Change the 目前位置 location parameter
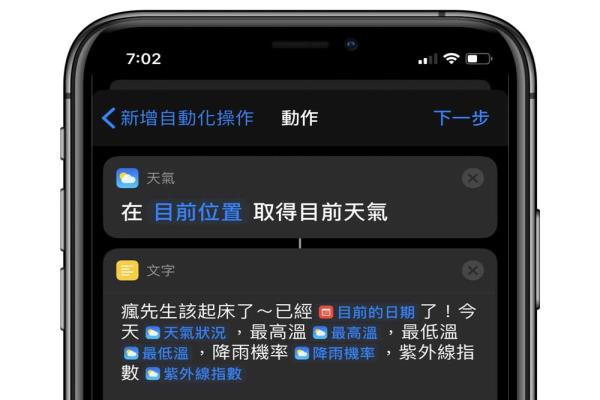This screenshot has height=400, width=600. [198, 212]
